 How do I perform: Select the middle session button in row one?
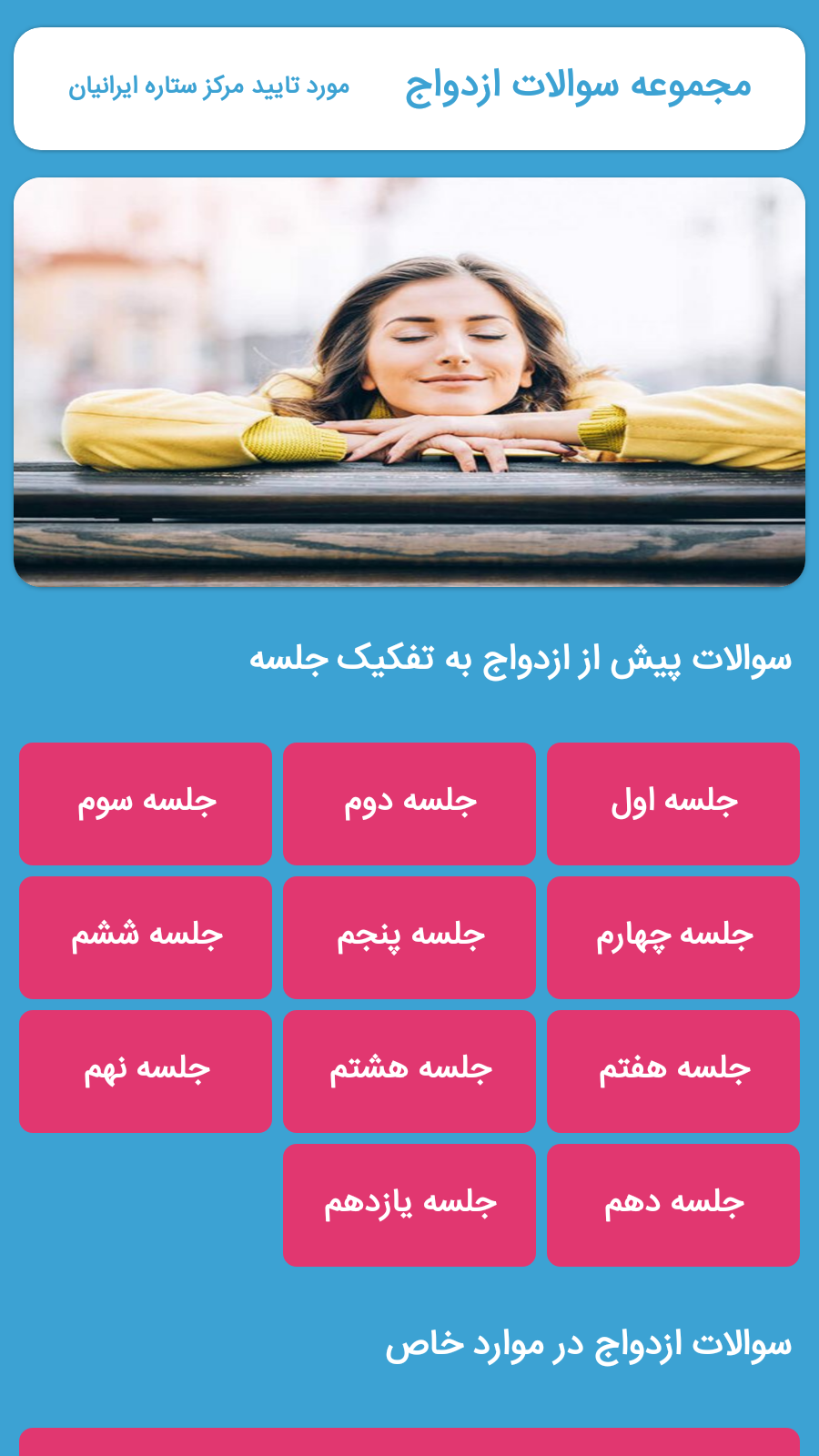pyautogui.click(x=409, y=803)
